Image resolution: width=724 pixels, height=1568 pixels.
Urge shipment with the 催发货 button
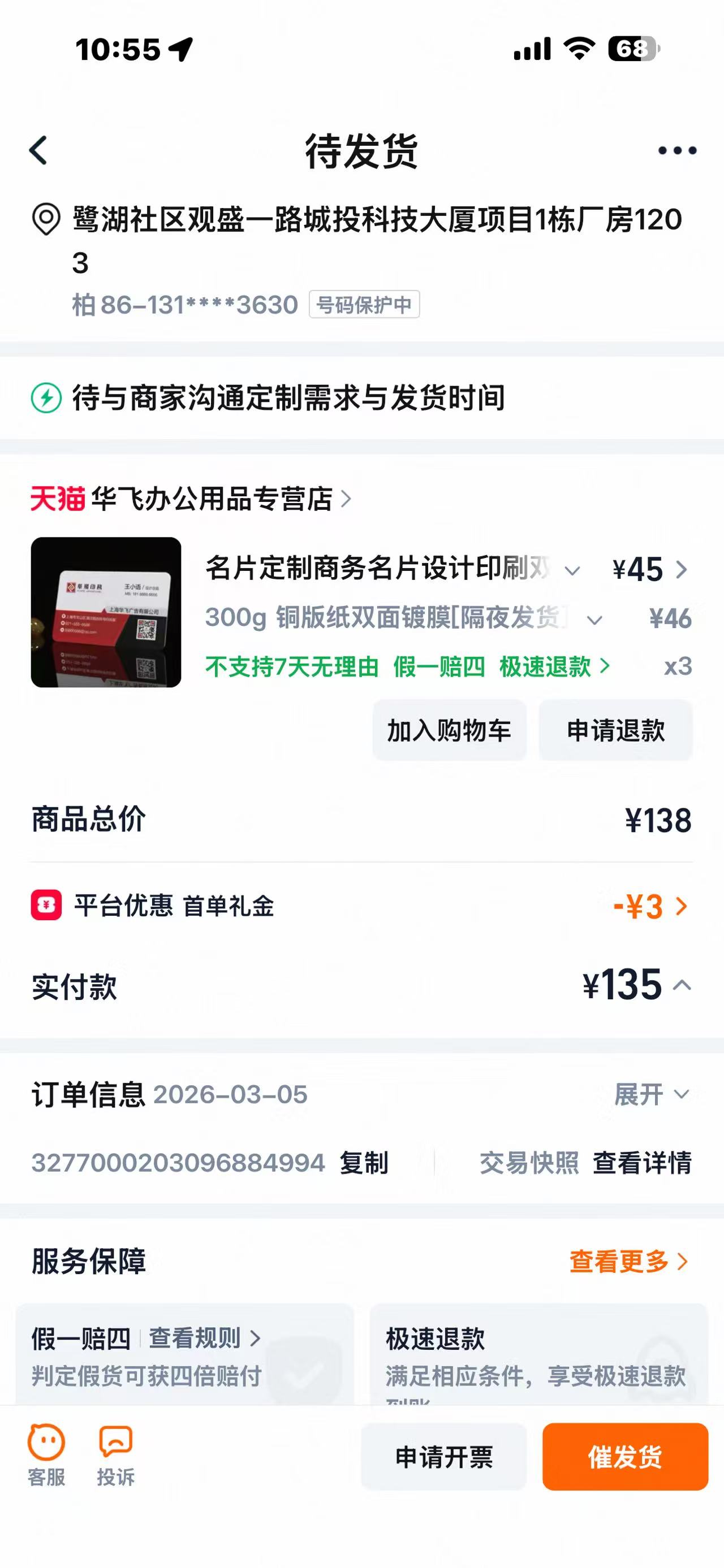point(625,1457)
